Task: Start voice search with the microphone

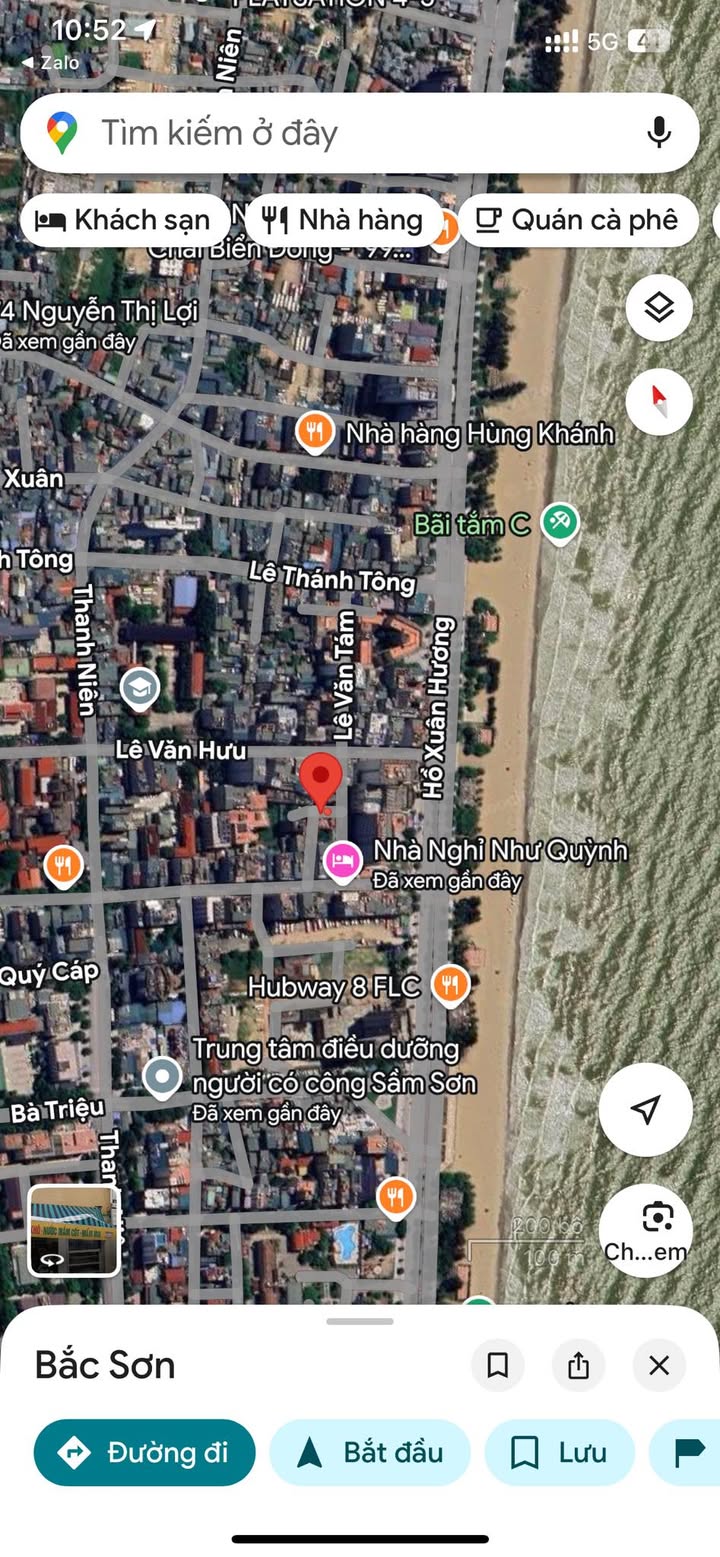Action: 658,133
